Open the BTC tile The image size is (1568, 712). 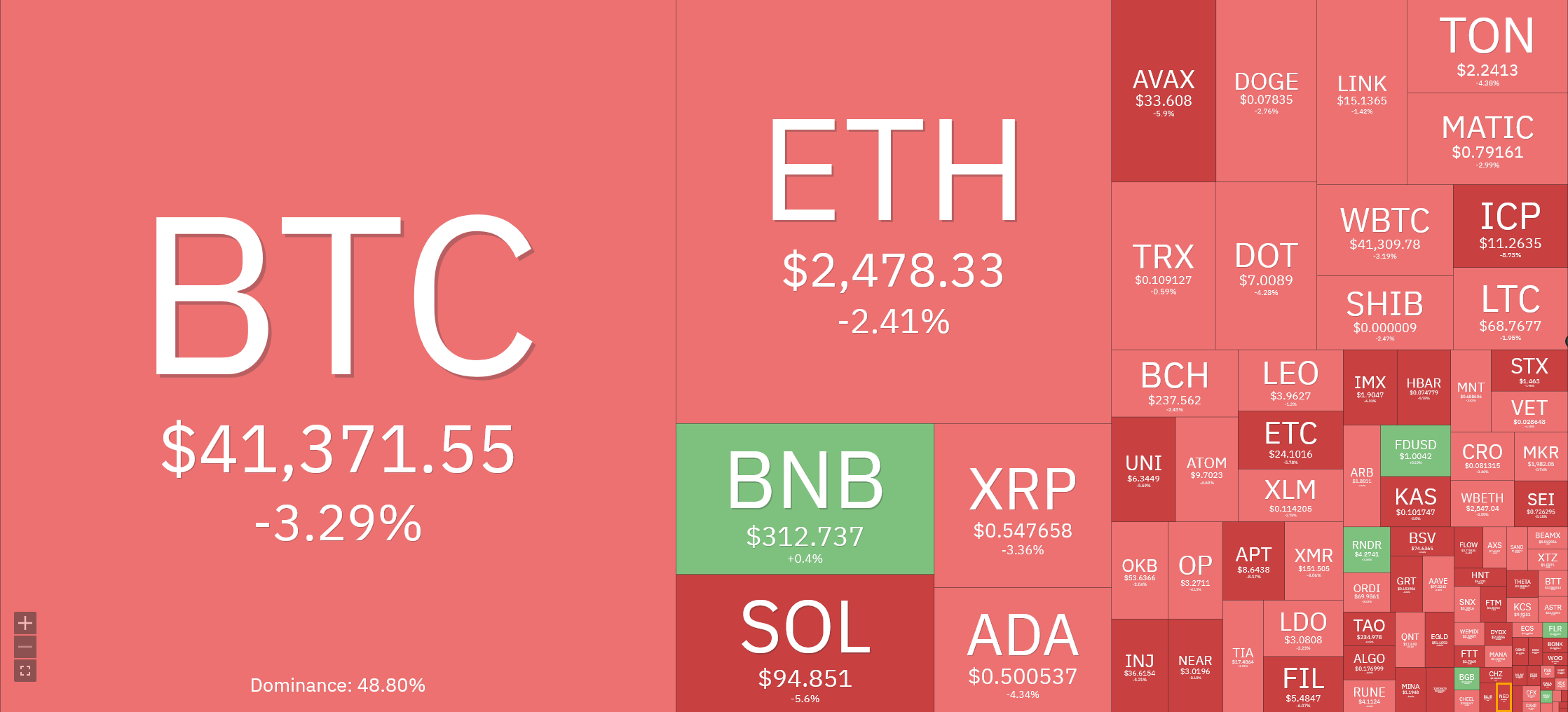(x=338, y=350)
